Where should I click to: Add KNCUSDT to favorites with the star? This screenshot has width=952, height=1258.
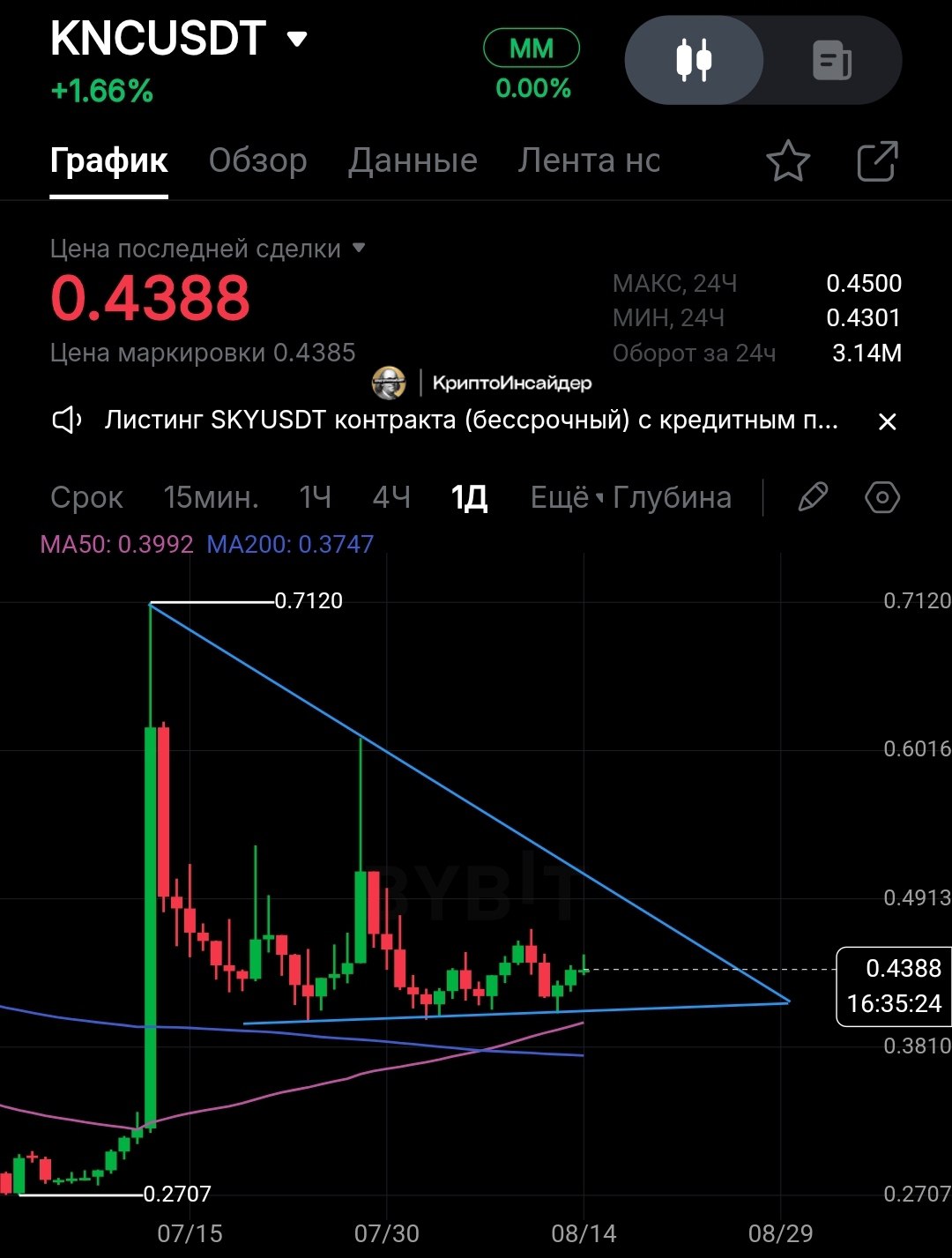(x=787, y=161)
